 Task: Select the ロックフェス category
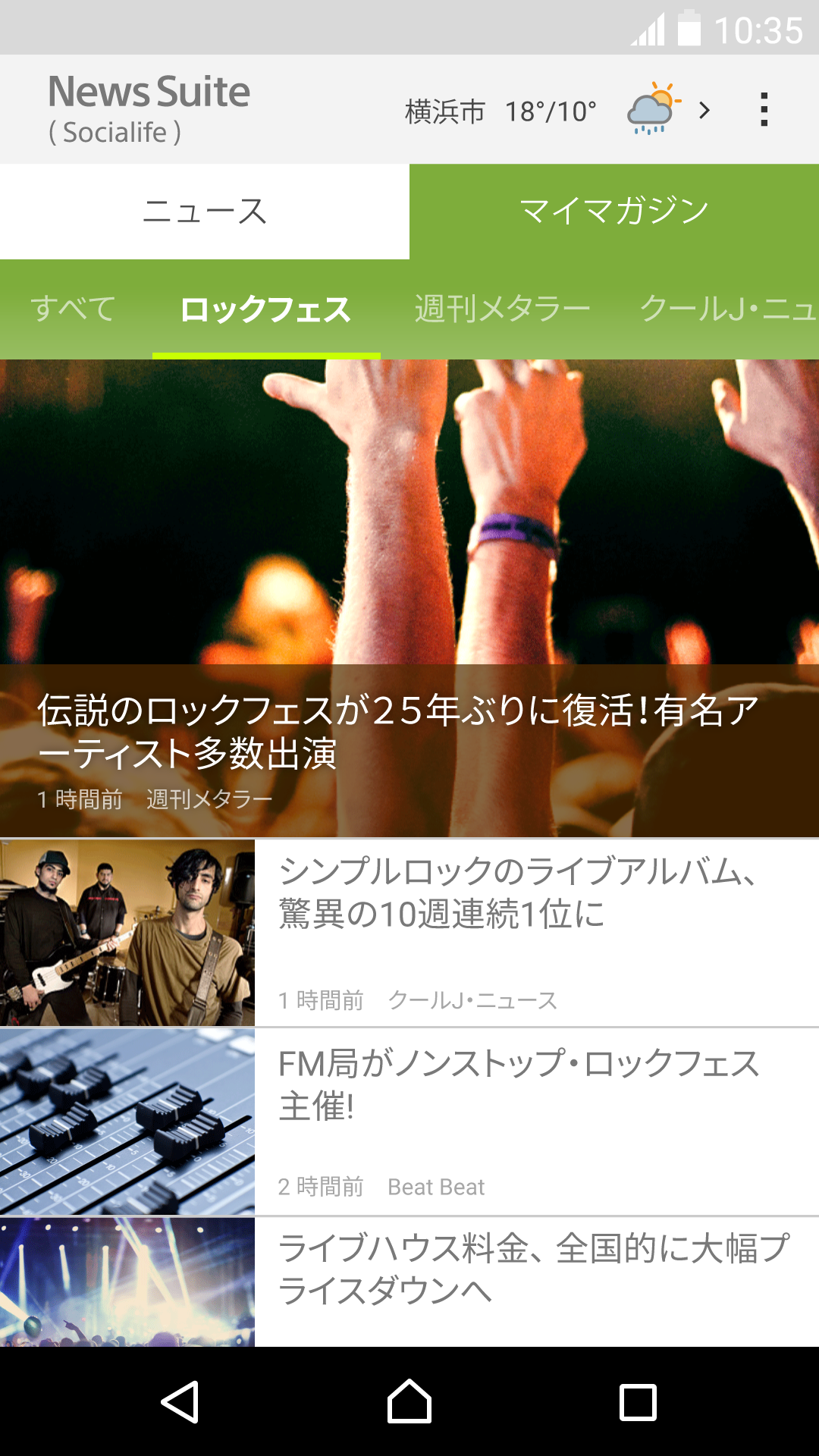[266, 309]
